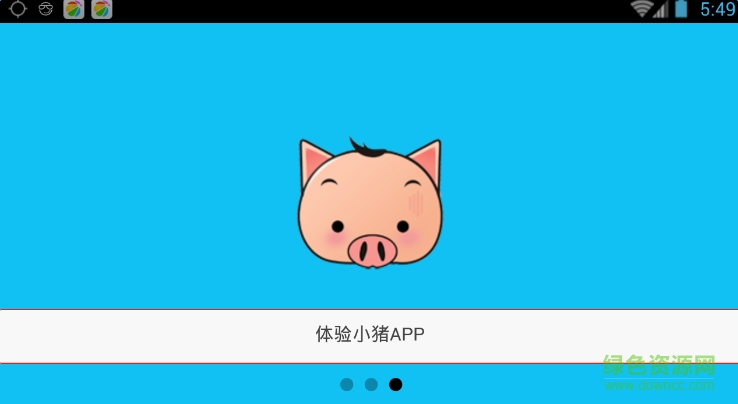738x404 pixels.
Task: Select the first page indicator dot
Action: pyautogui.click(x=346, y=384)
